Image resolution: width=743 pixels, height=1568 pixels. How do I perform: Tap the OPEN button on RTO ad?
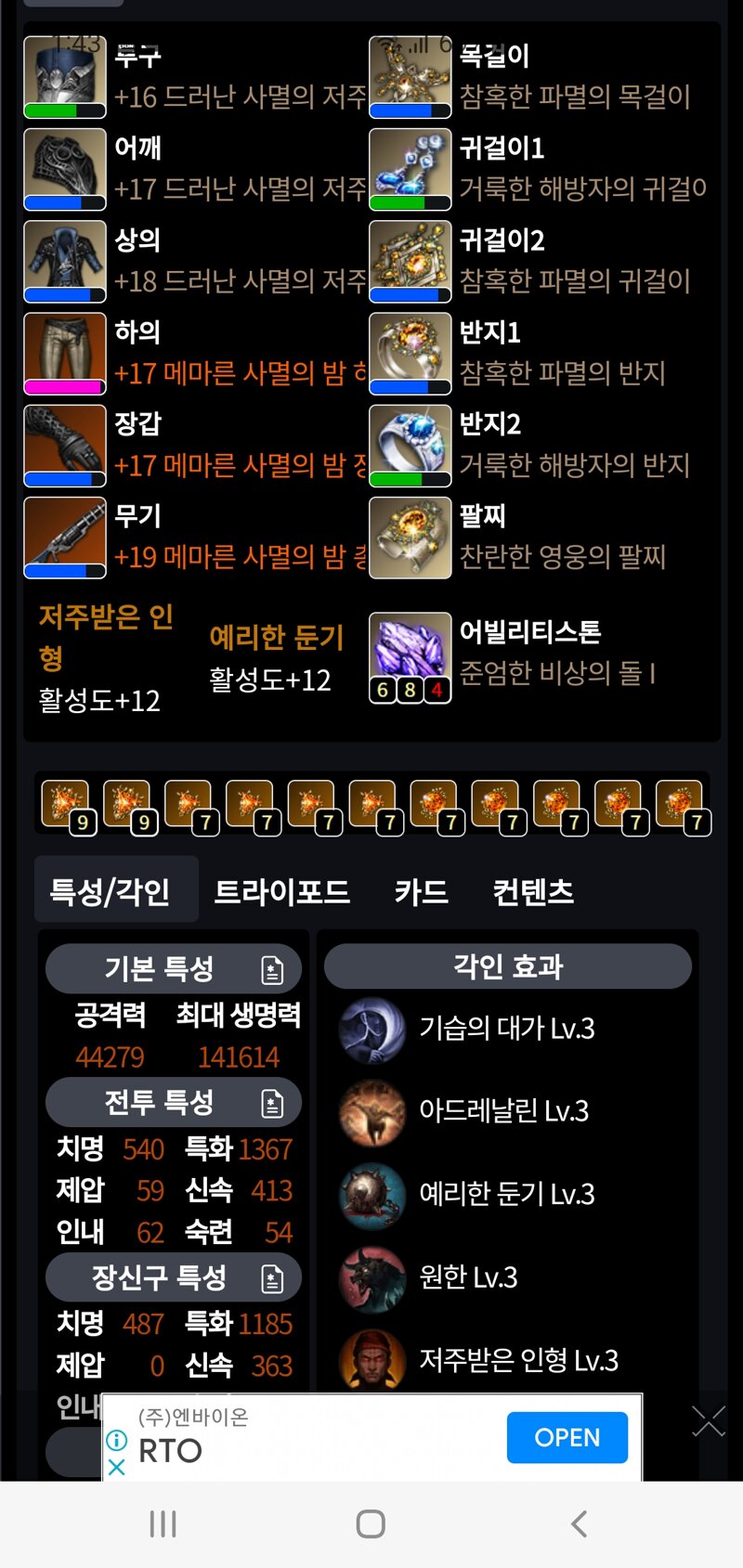coord(567,1437)
